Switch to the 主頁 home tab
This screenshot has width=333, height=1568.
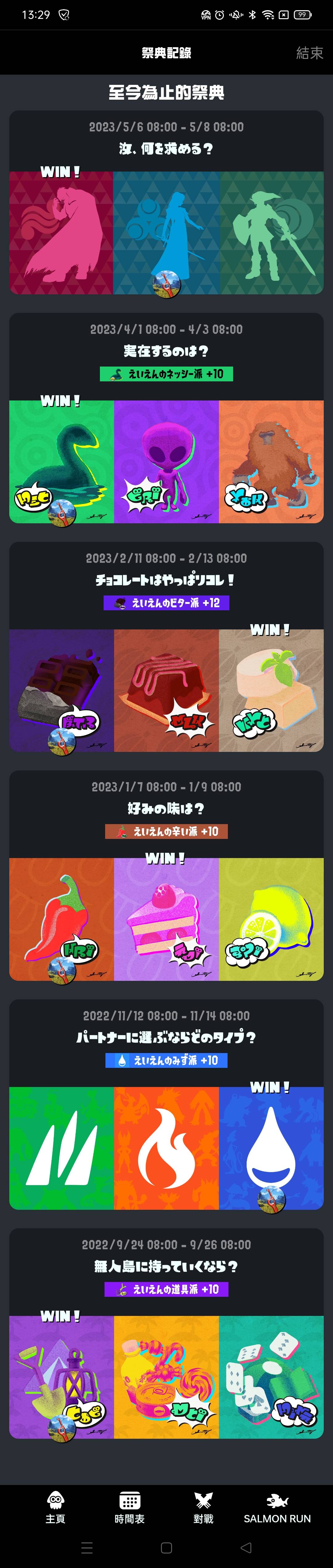click(x=55, y=1507)
